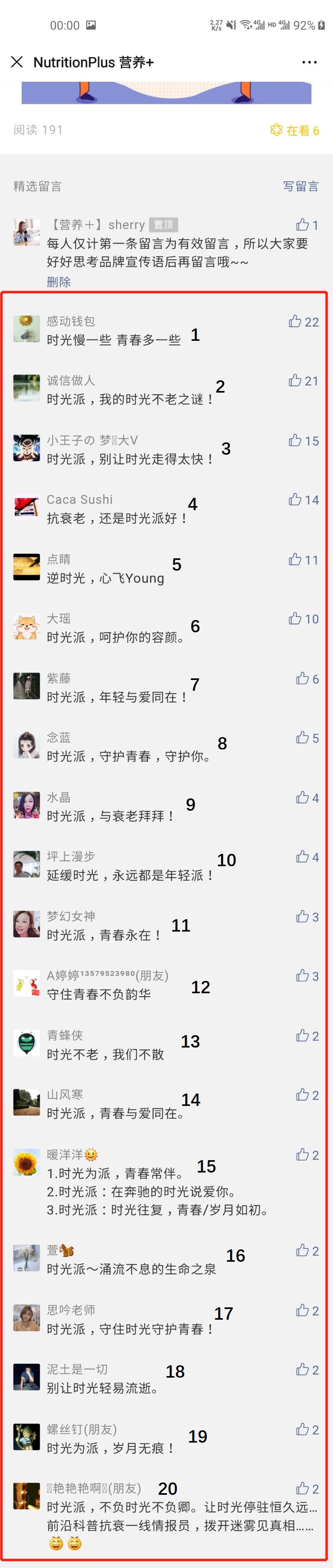
Task: Close the NutritionPlus article page
Action: click(17, 62)
